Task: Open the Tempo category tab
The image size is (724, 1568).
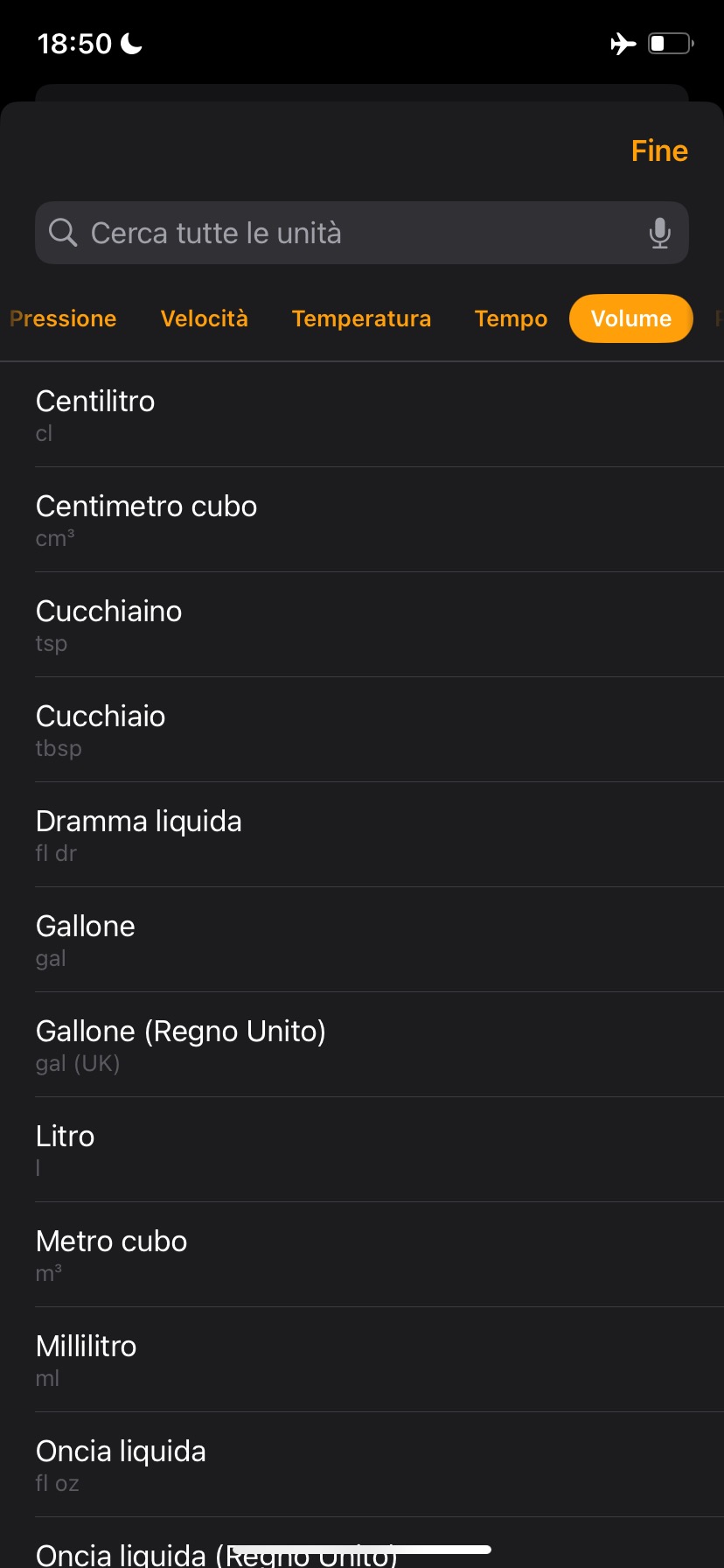Action: point(511,318)
